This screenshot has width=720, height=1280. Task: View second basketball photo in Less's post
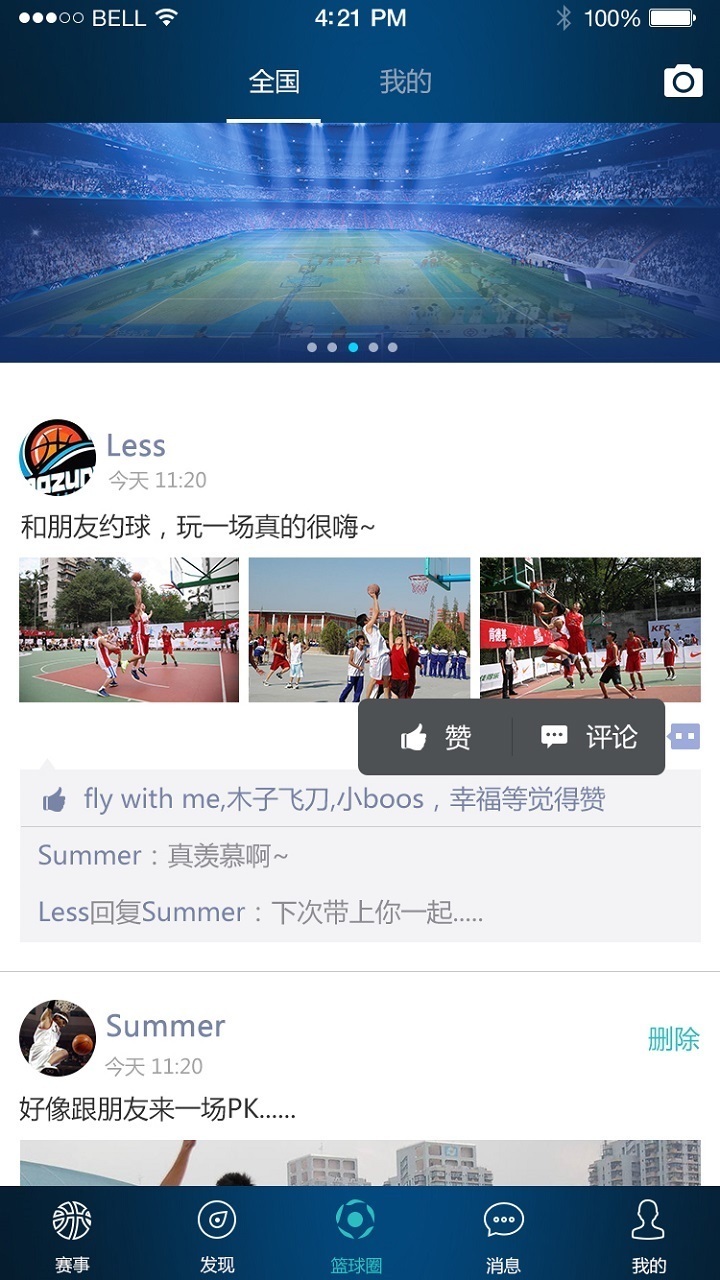pos(359,629)
